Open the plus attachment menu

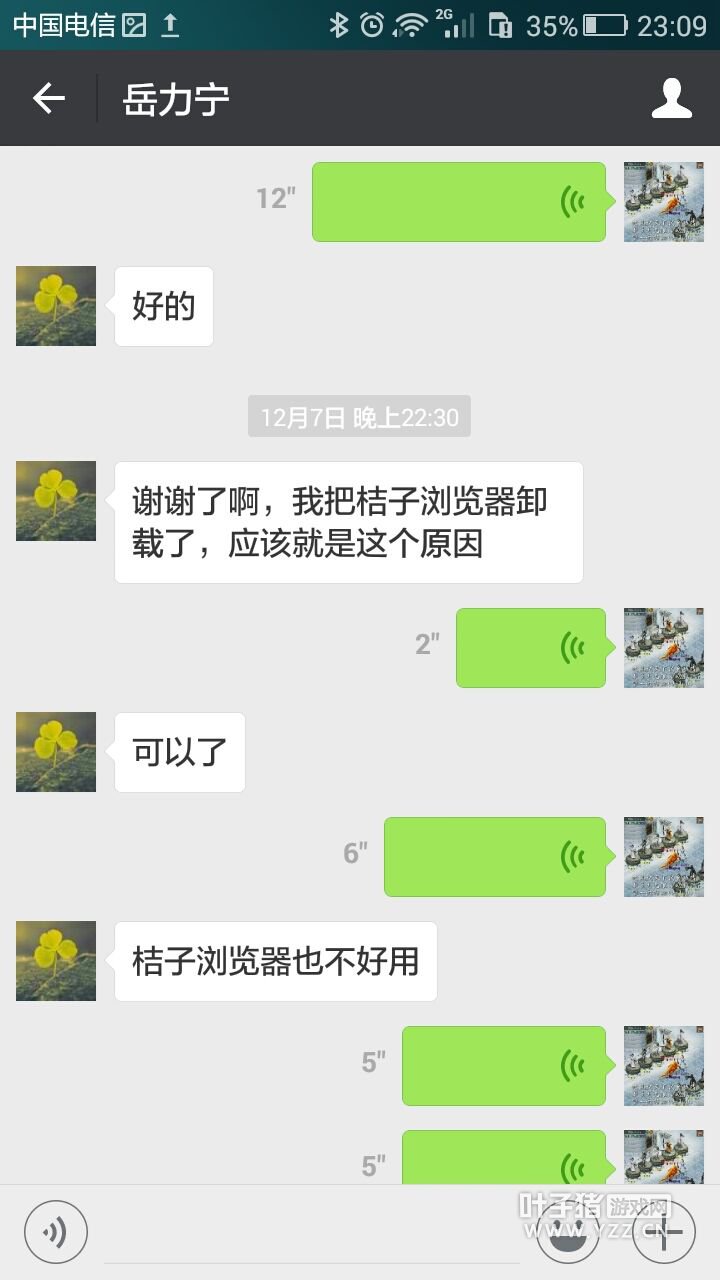pos(664,1232)
